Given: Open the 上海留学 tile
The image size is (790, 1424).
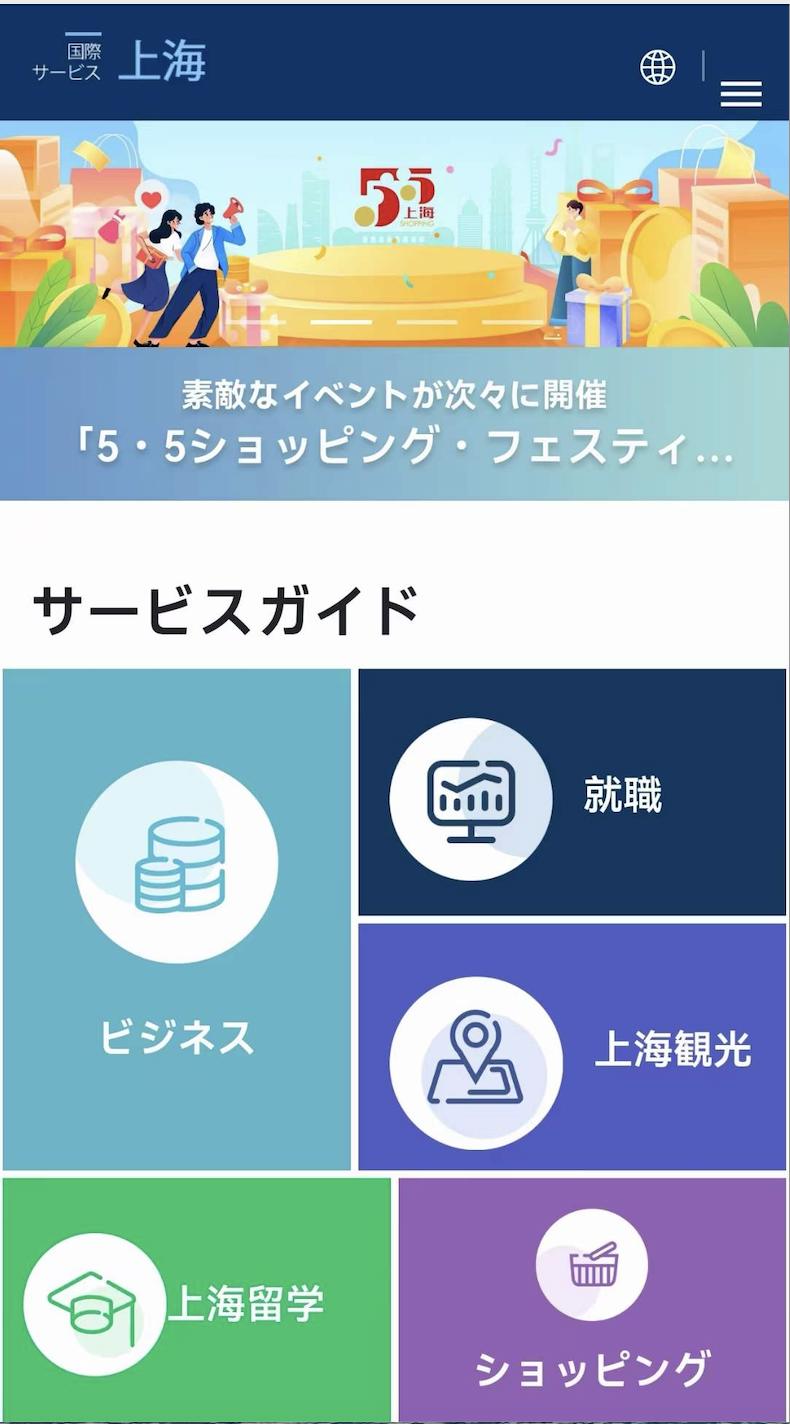Looking at the screenshot, I should (x=197, y=1300).
